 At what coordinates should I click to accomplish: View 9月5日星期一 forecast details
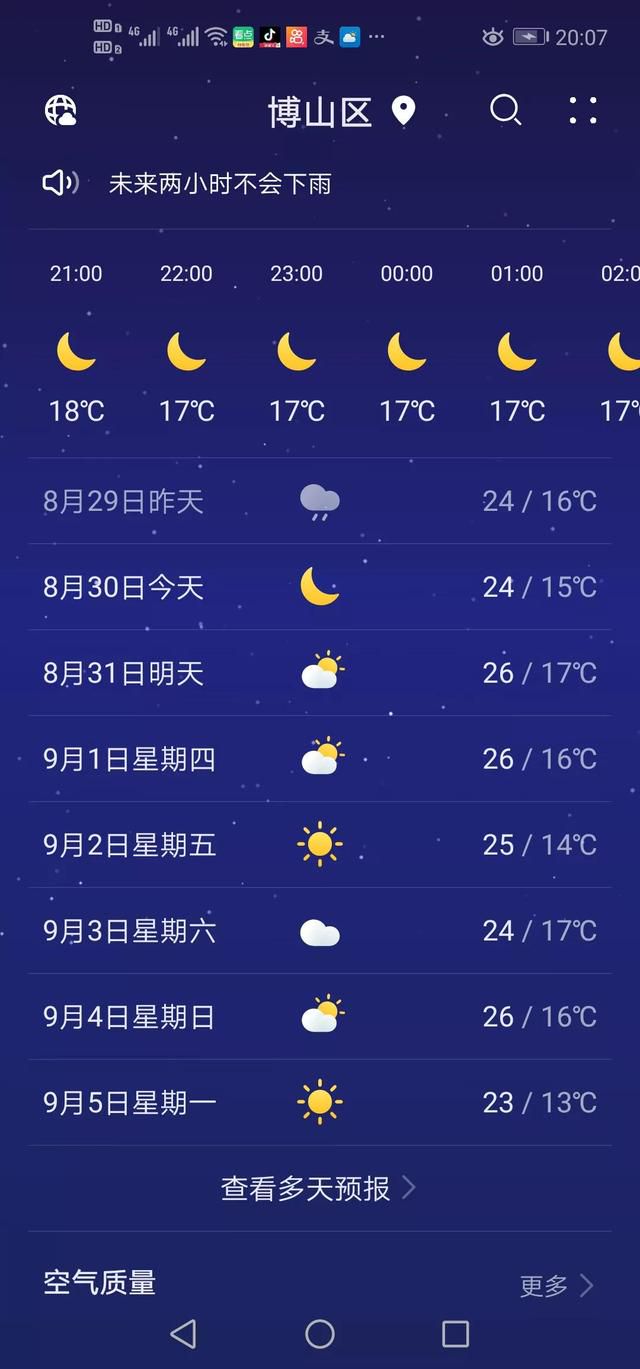click(x=320, y=1103)
